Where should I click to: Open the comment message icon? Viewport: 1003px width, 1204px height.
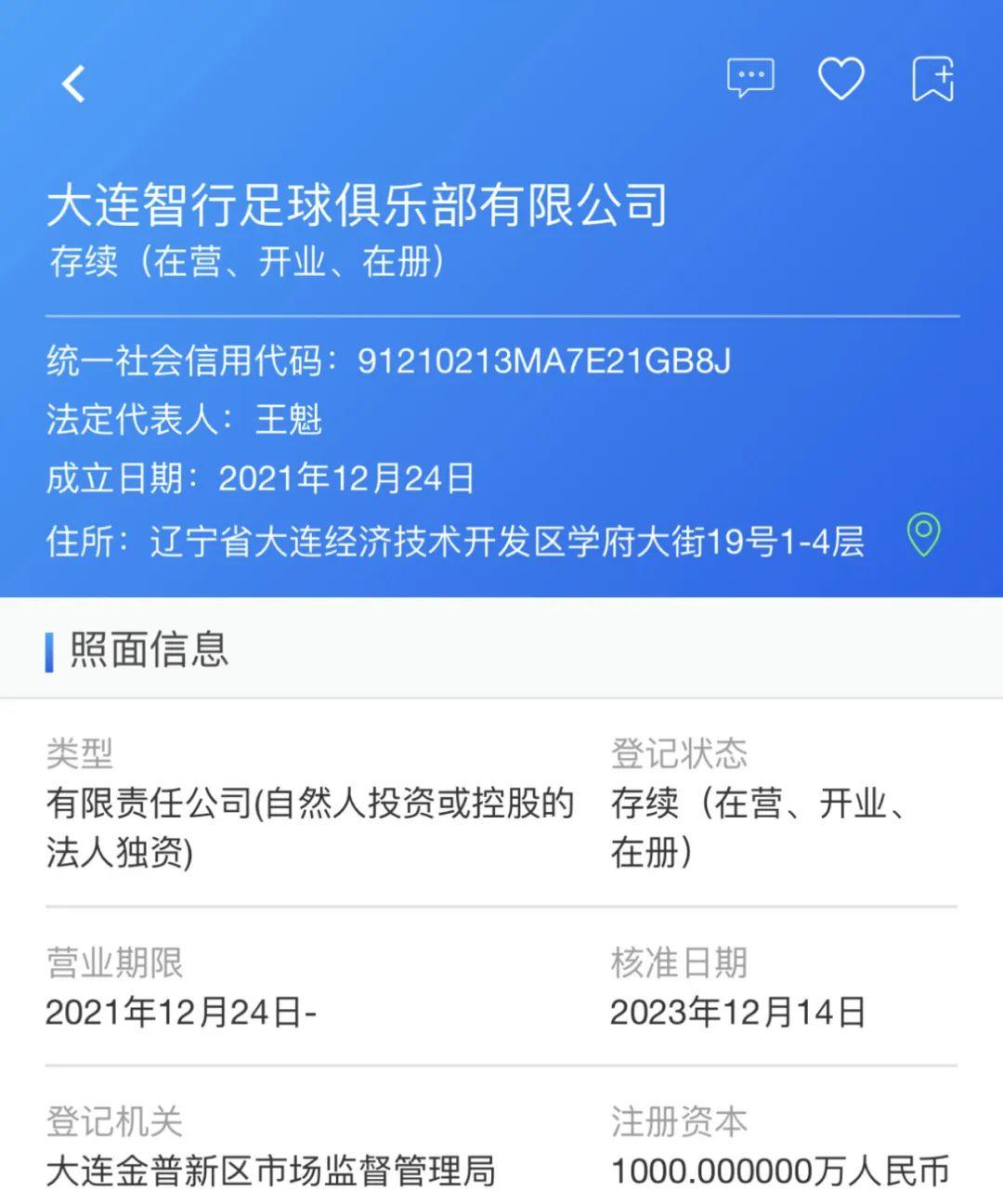tap(749, 79)
